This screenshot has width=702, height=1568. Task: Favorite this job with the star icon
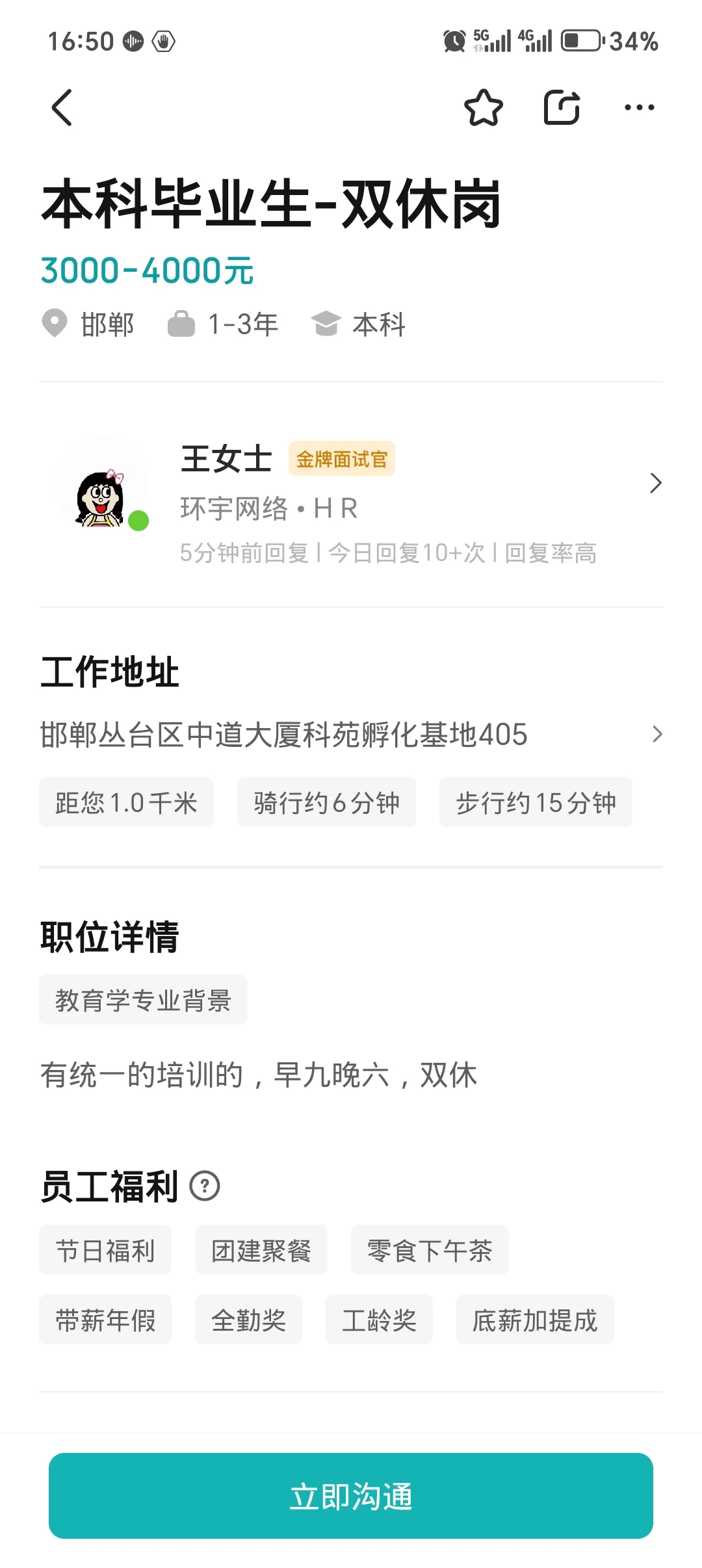point(484,107)
